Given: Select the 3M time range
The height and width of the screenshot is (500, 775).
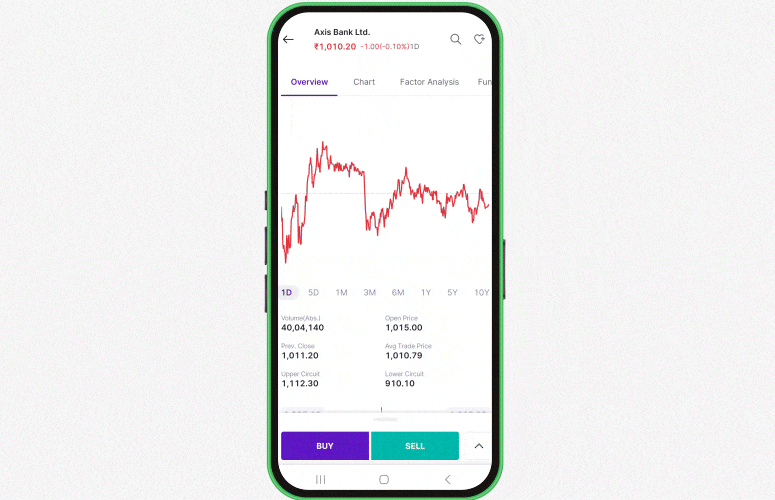Looking at the screenshot, I should (x=369, y=293).
